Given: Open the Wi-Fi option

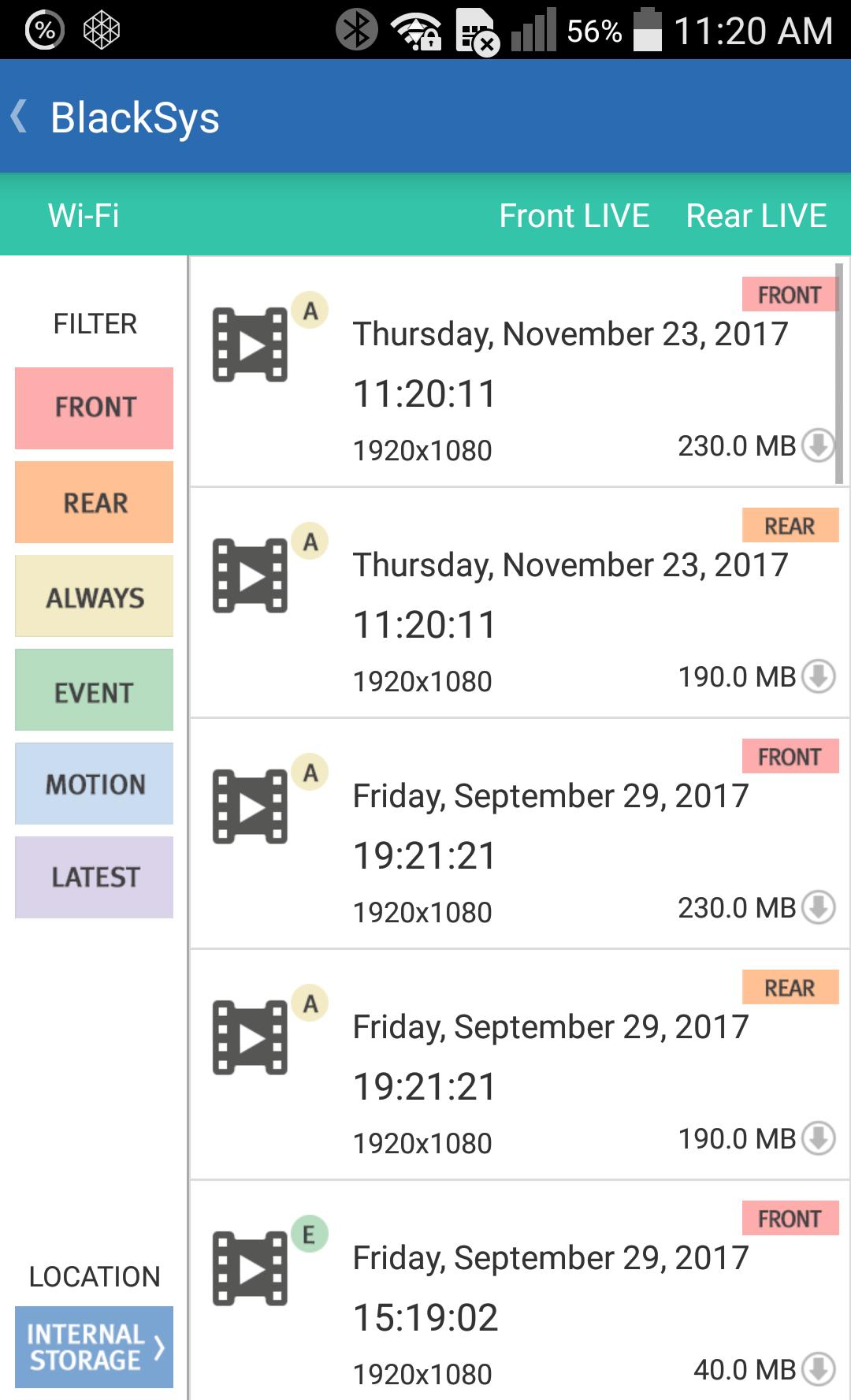Looking at the screenshot, I should coord(84,215).
